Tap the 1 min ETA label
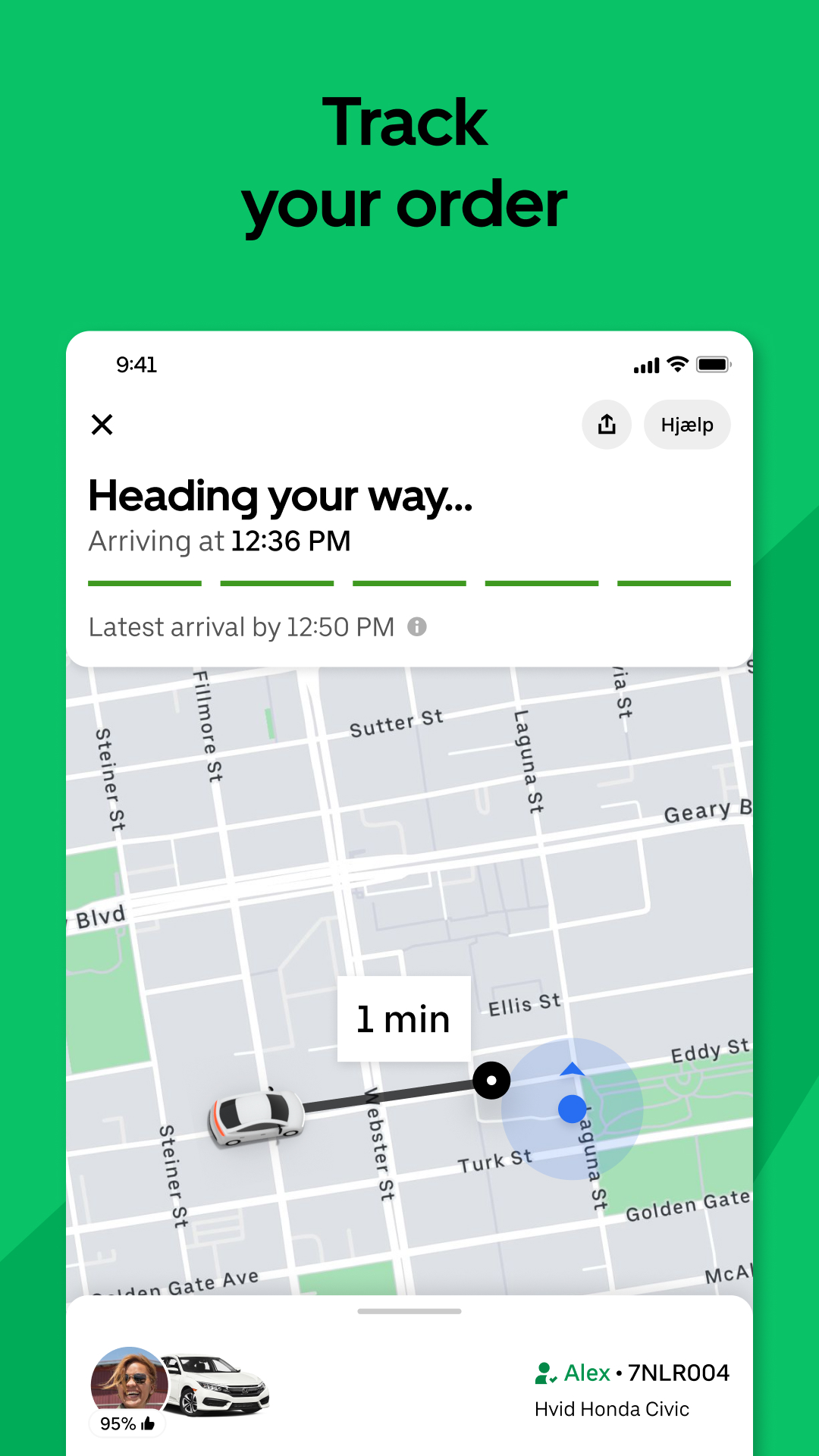Image resolution: width=819 pixels, height=1456 pixels. [x=403, y=1018]
